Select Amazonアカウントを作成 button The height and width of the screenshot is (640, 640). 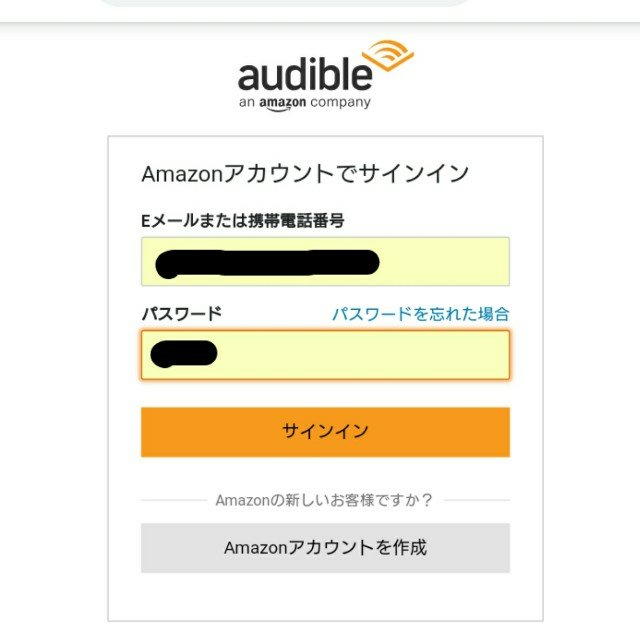point(325,548)
